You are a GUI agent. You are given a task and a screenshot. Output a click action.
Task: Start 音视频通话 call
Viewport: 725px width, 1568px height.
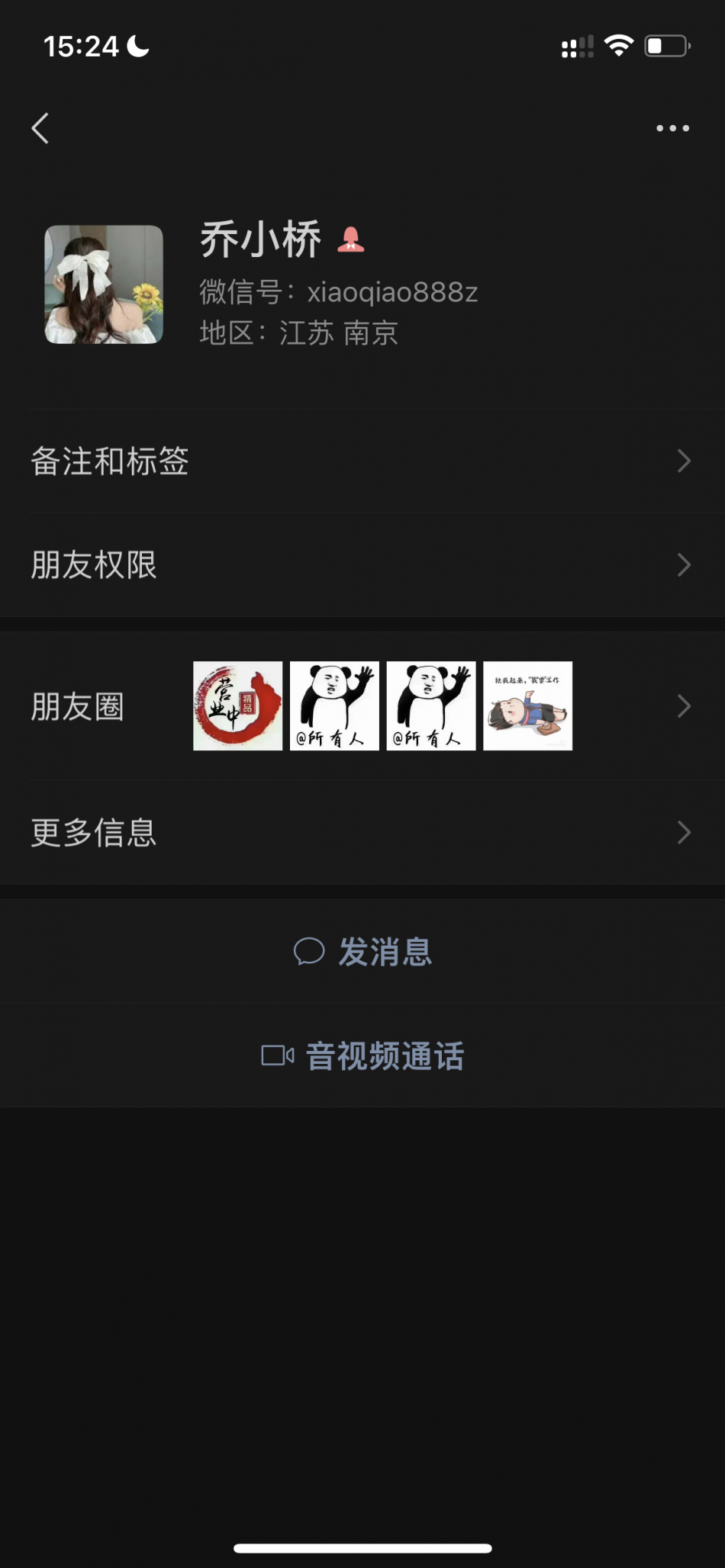coord(363,1056)
